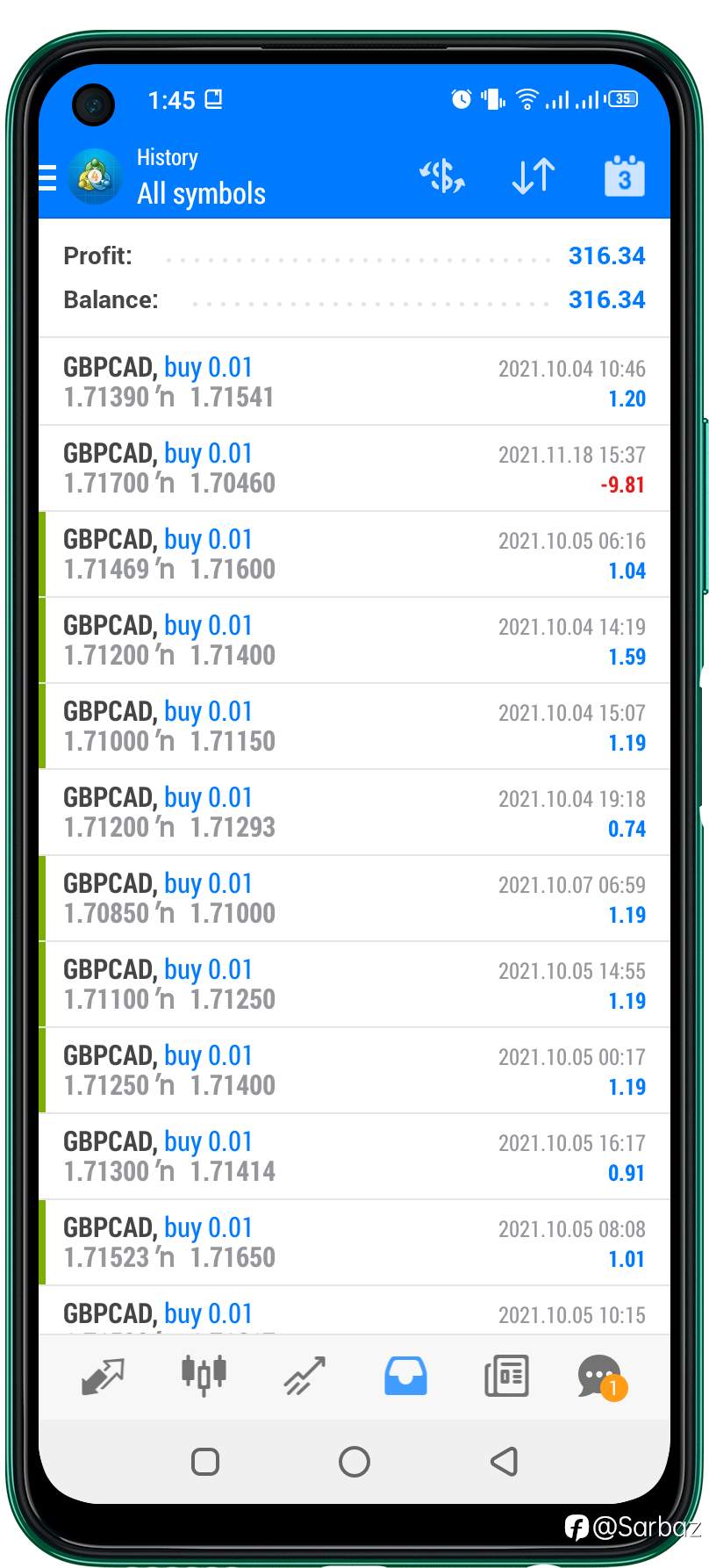Open the symbol filter dollar icon

pos(442,176)
